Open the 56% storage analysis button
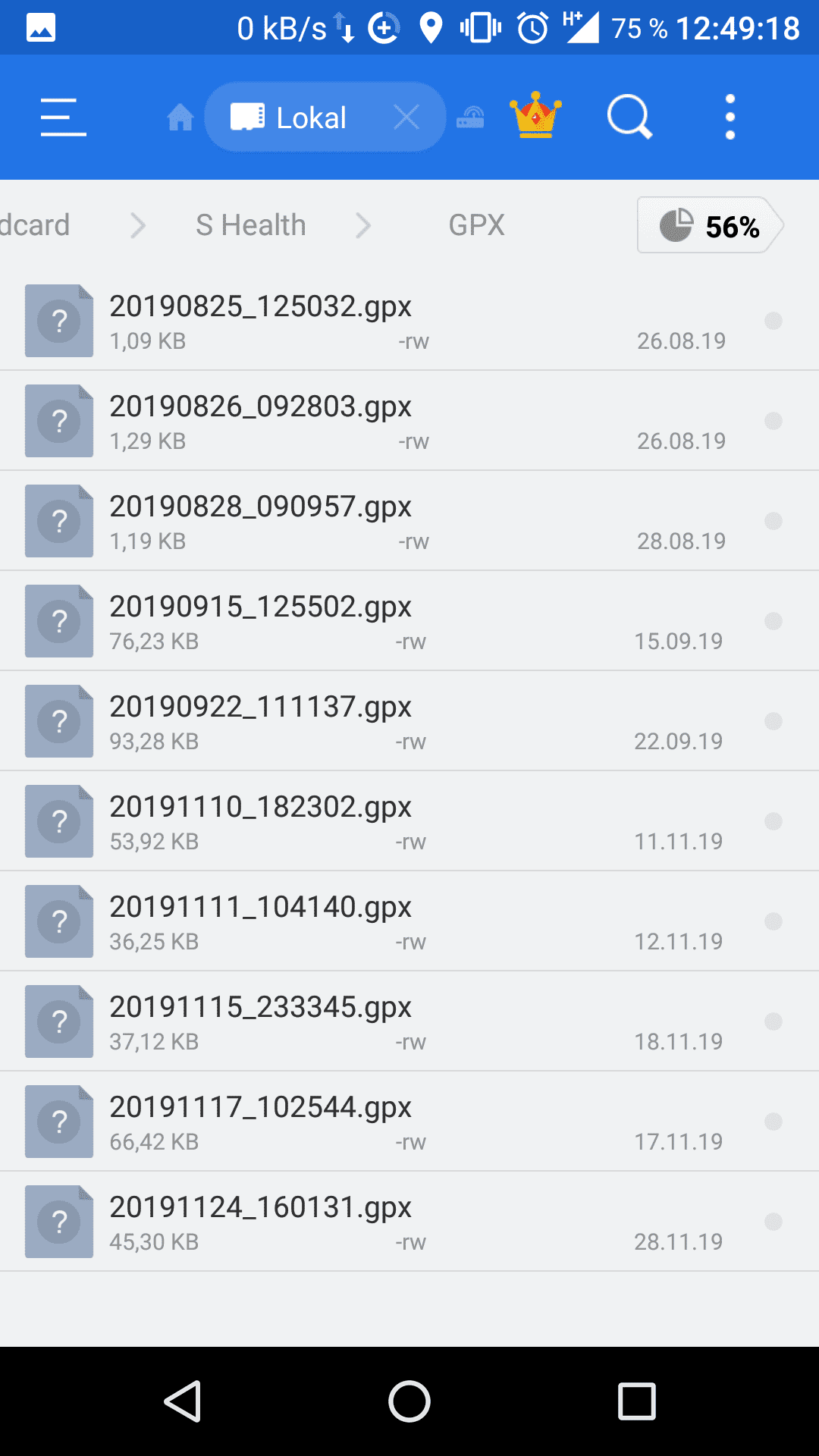This screenshot has height=1456, width=819. click(710, 226)
